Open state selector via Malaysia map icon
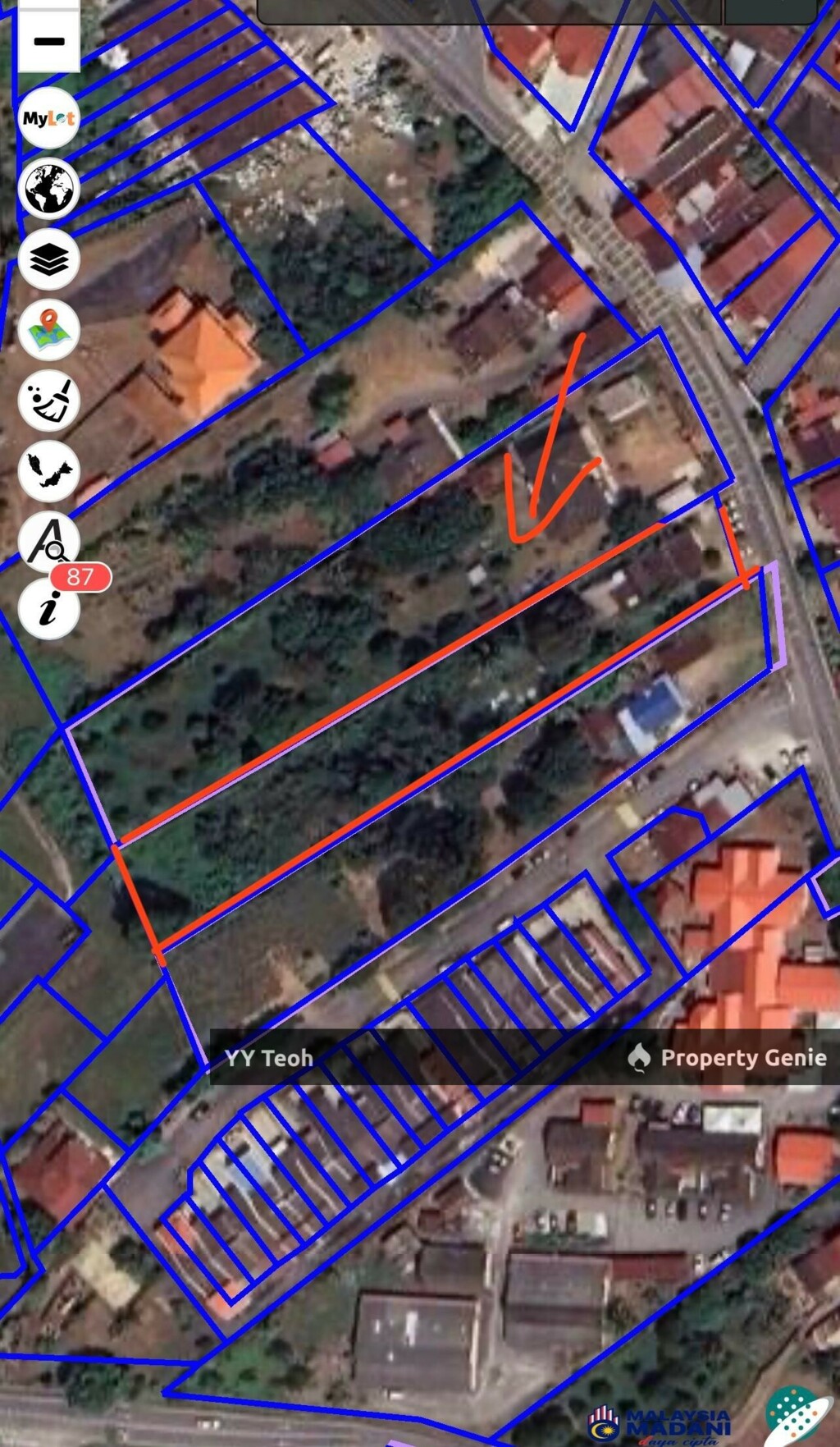 point(48,466)
